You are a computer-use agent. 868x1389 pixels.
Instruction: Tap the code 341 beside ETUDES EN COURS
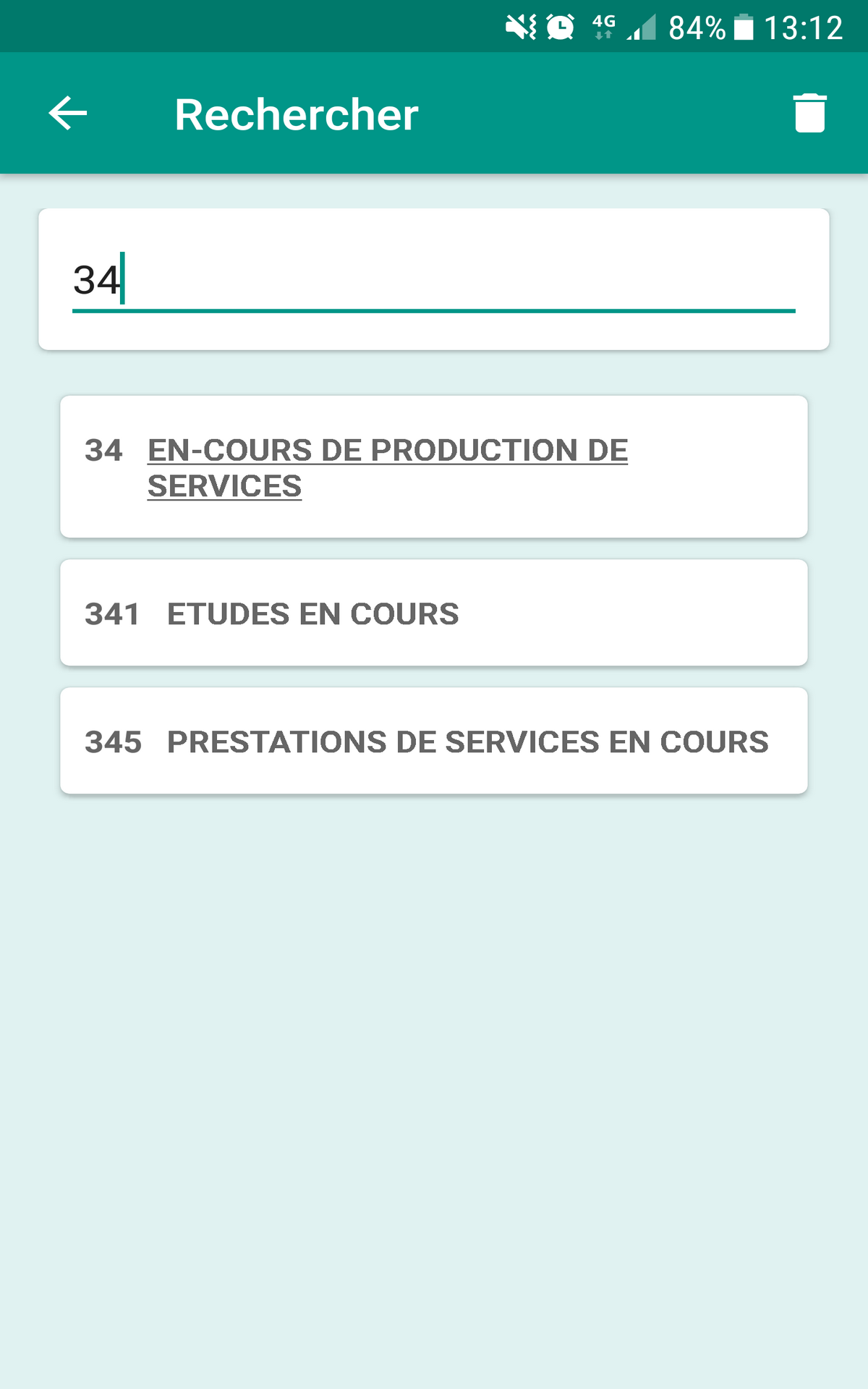point(113,613)
